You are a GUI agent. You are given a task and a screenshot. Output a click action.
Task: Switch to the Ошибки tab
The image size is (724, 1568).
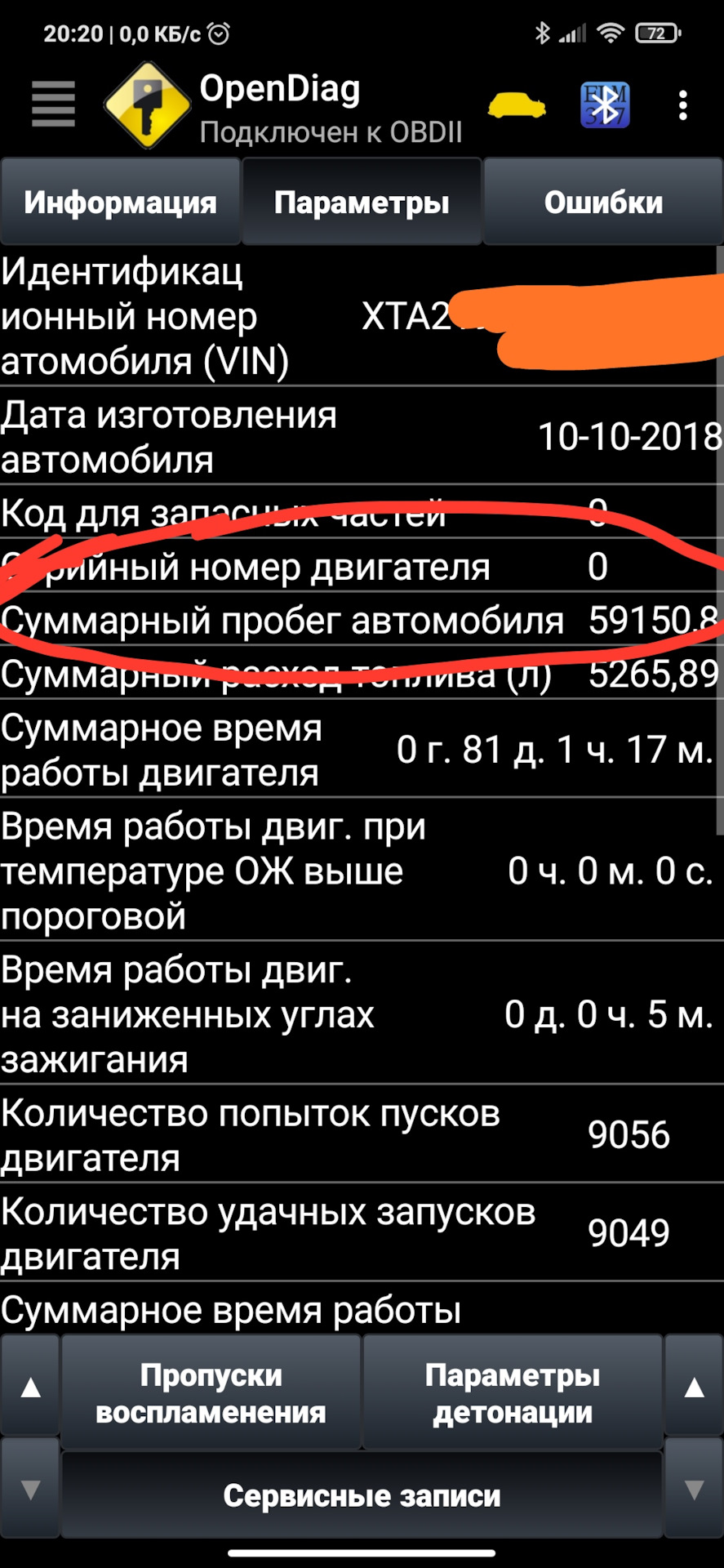[603, 202]
